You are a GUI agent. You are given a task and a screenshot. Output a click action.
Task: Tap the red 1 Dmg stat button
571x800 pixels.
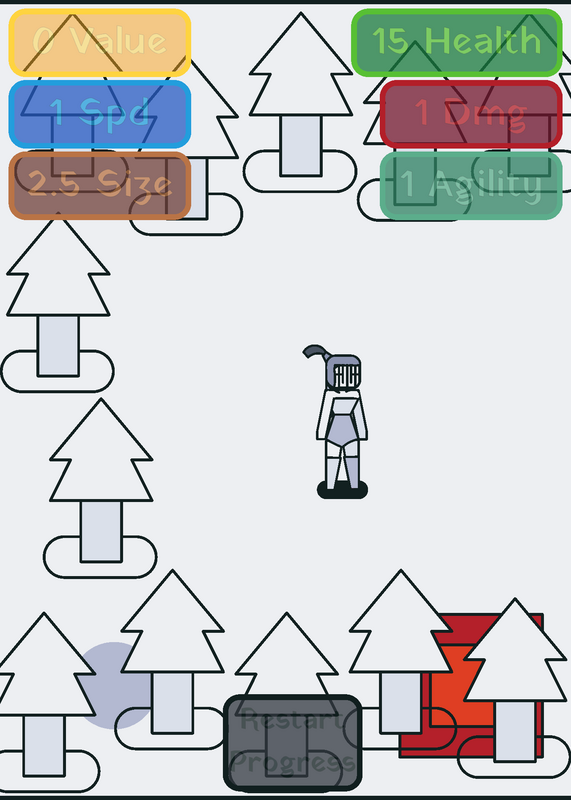(471, 114)
